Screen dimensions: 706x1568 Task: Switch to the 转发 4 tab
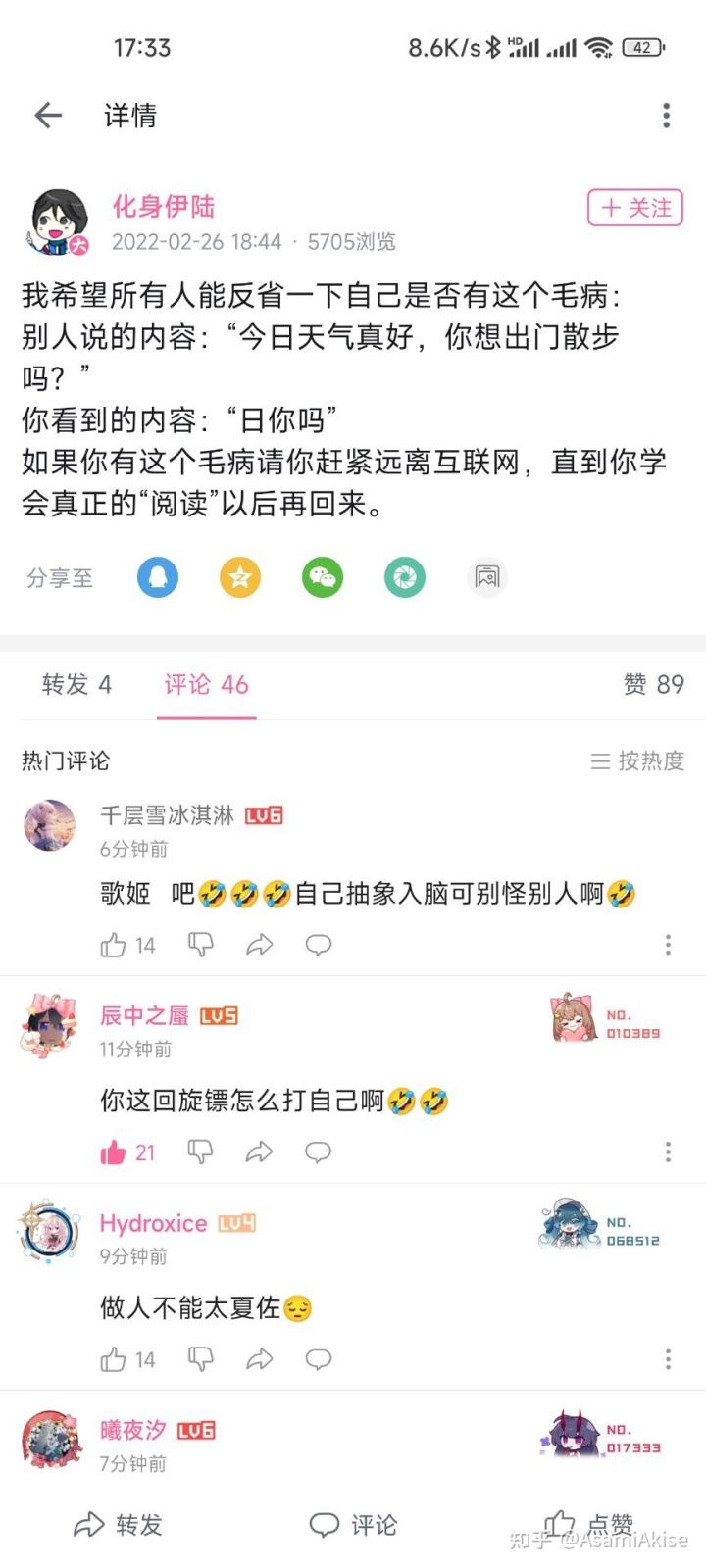[76, 684]
